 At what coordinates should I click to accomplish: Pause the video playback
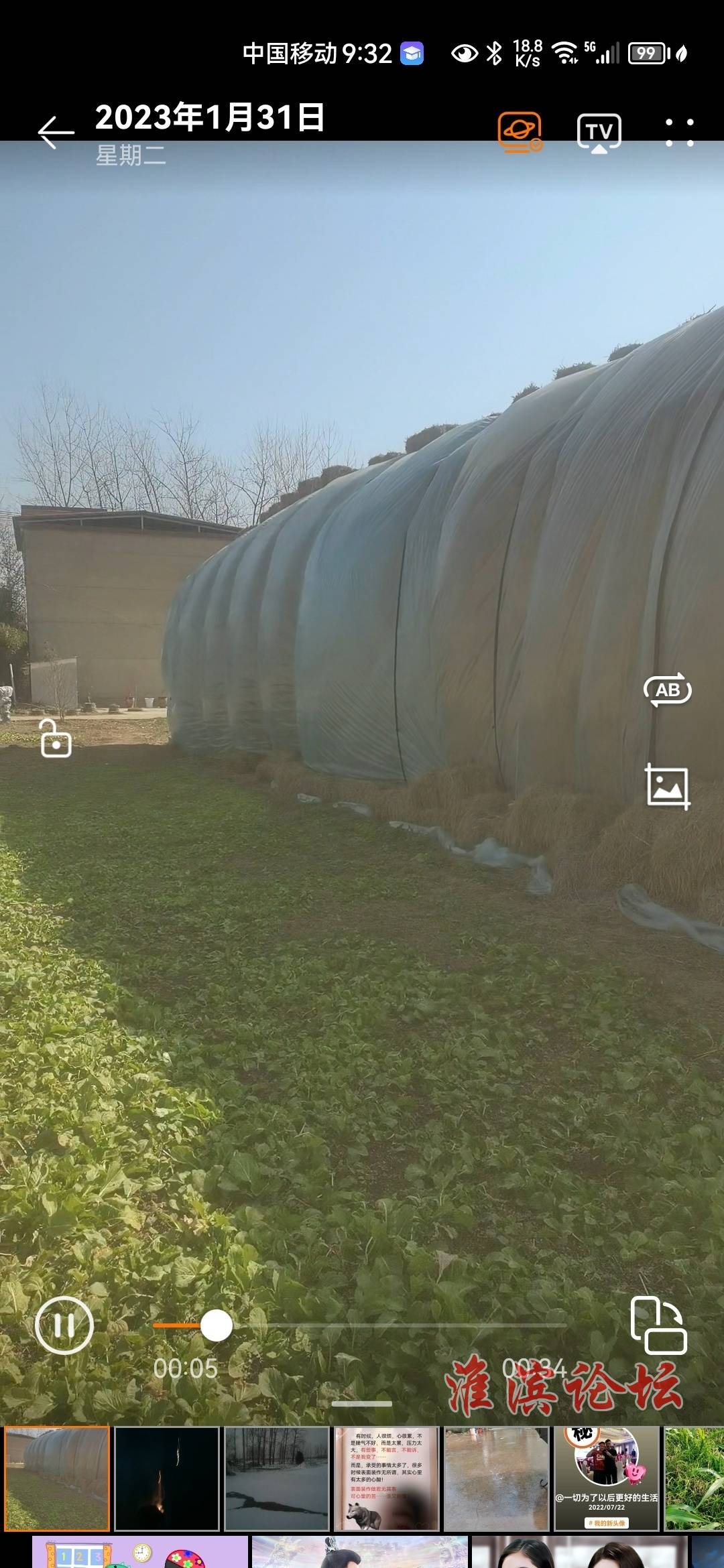[x=64, y=1325]
